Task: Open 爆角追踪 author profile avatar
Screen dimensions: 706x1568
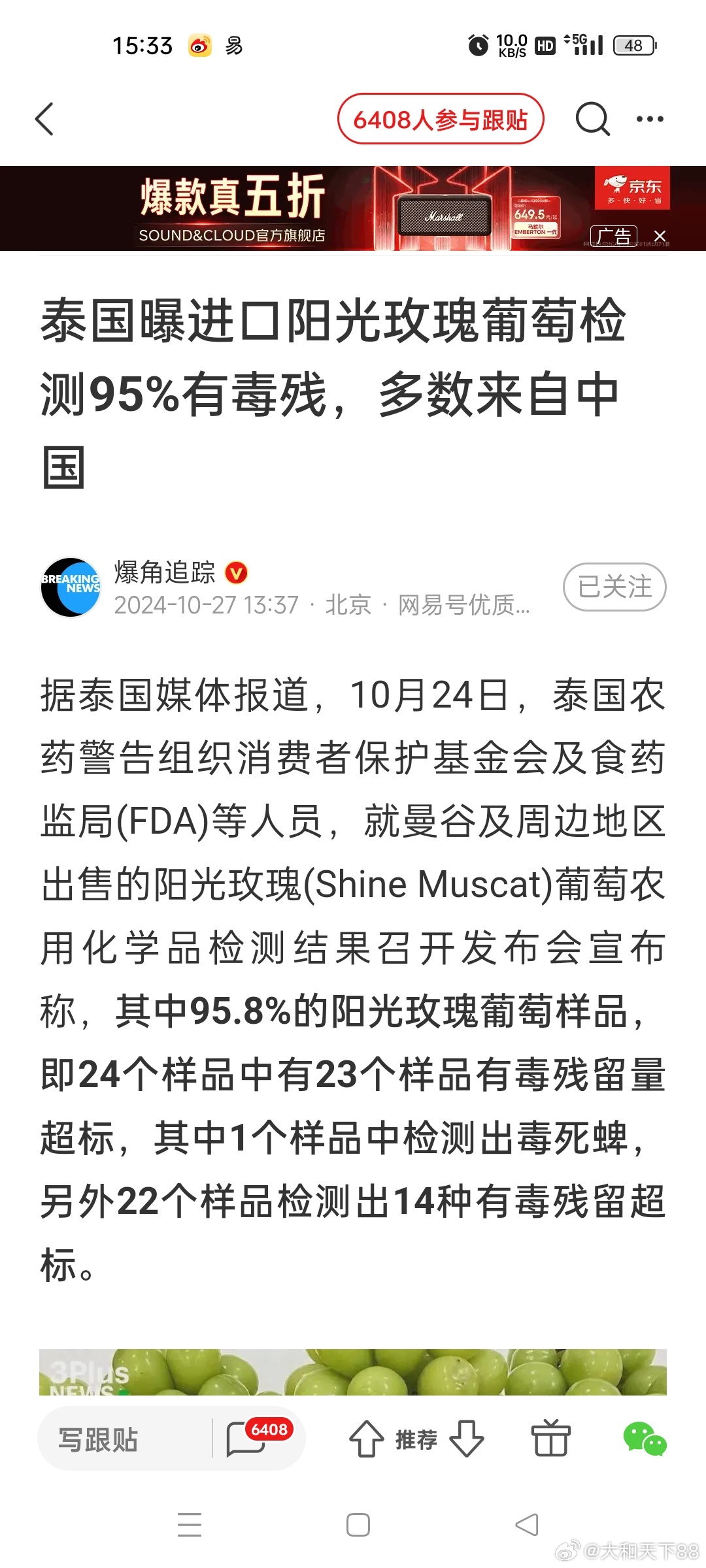Action: tap(71, 587)
